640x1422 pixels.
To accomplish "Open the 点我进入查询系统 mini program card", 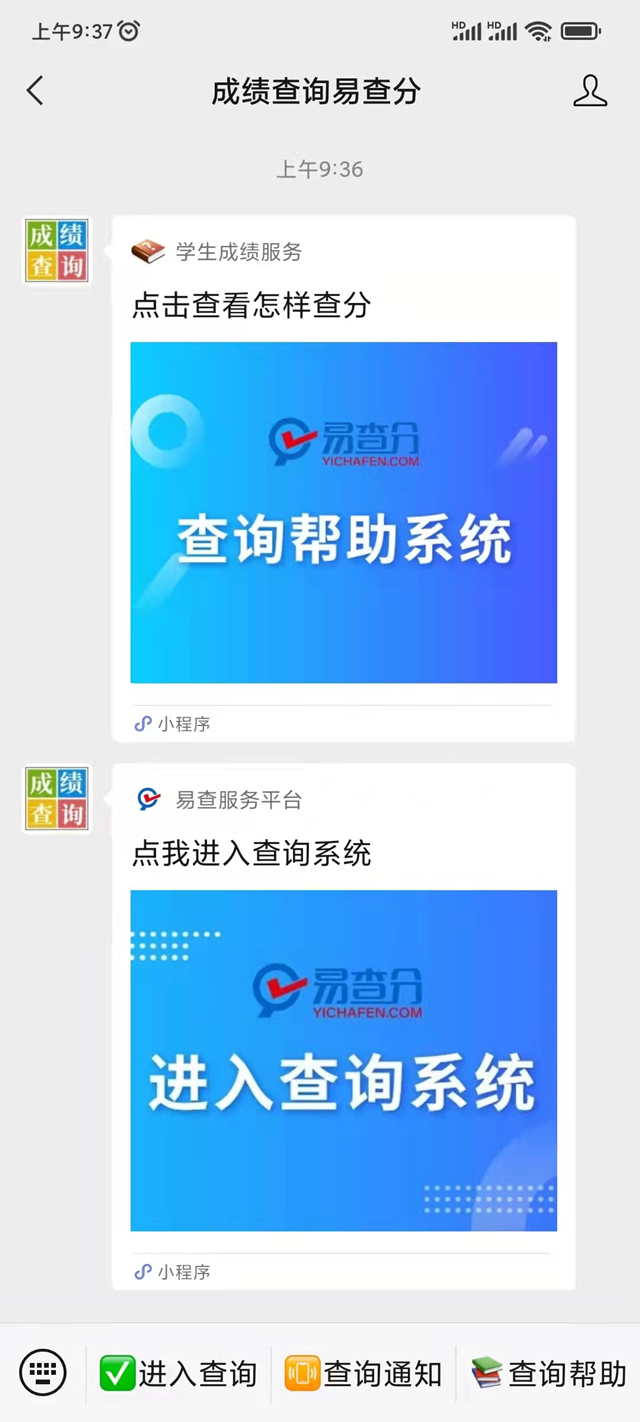I will [343, 1027].
